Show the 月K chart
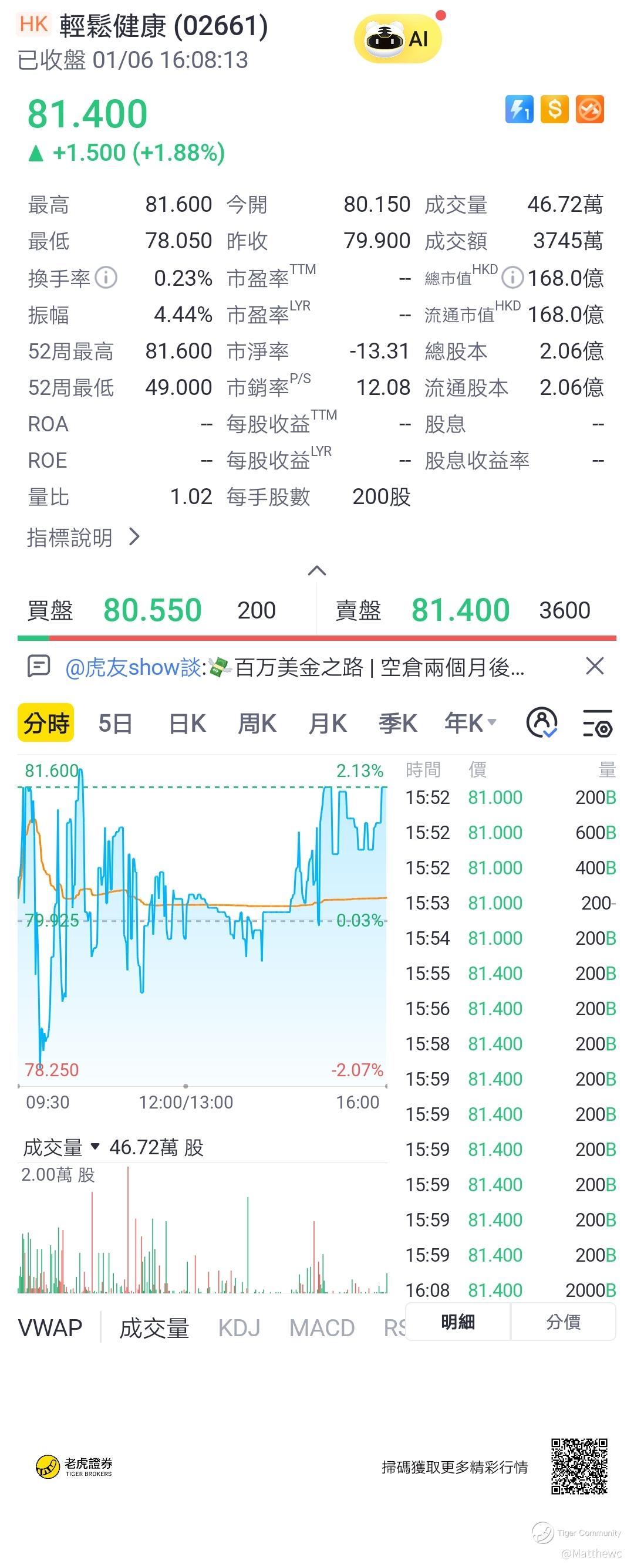The height and width of the screenshot is (1568, 634). [x=328, y=724]
